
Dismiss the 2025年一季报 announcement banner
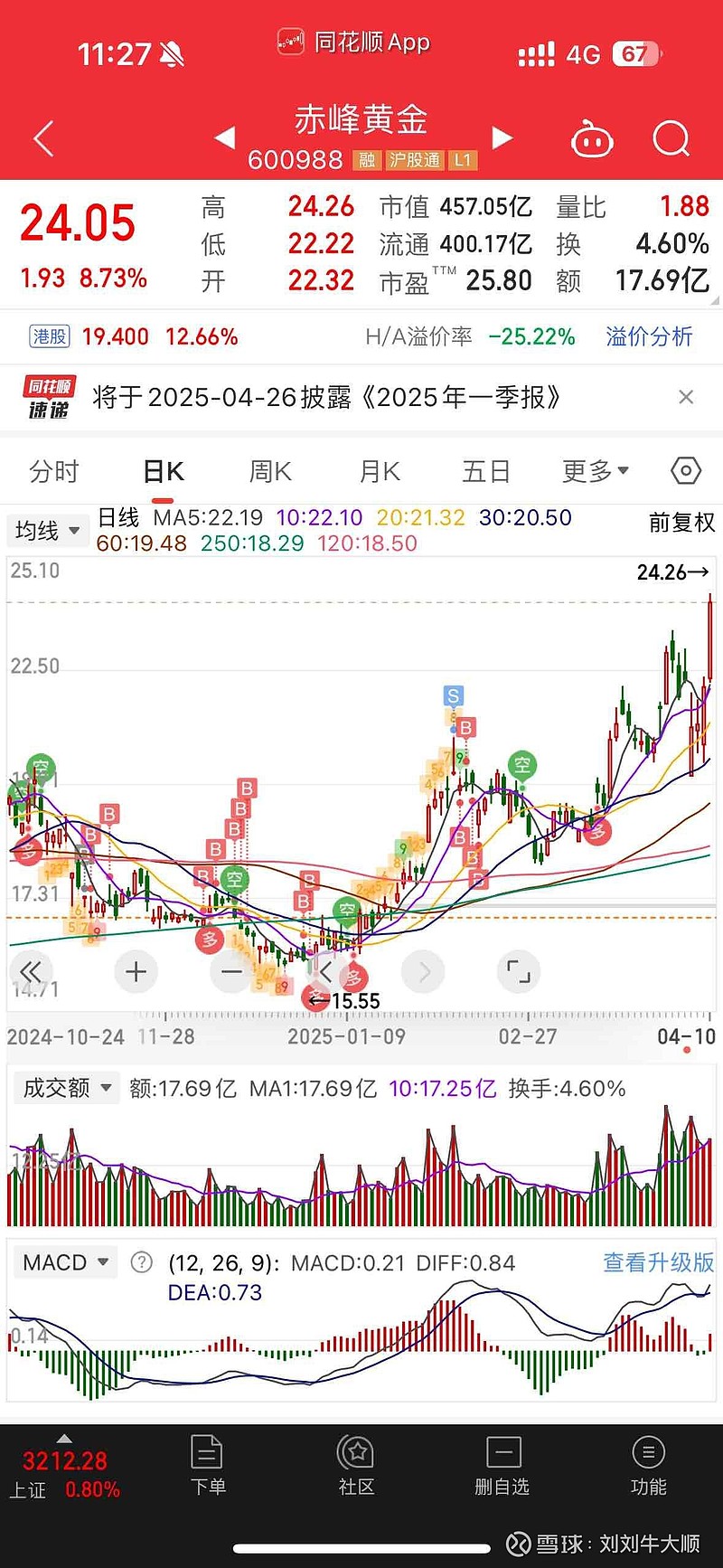point(686,397)
